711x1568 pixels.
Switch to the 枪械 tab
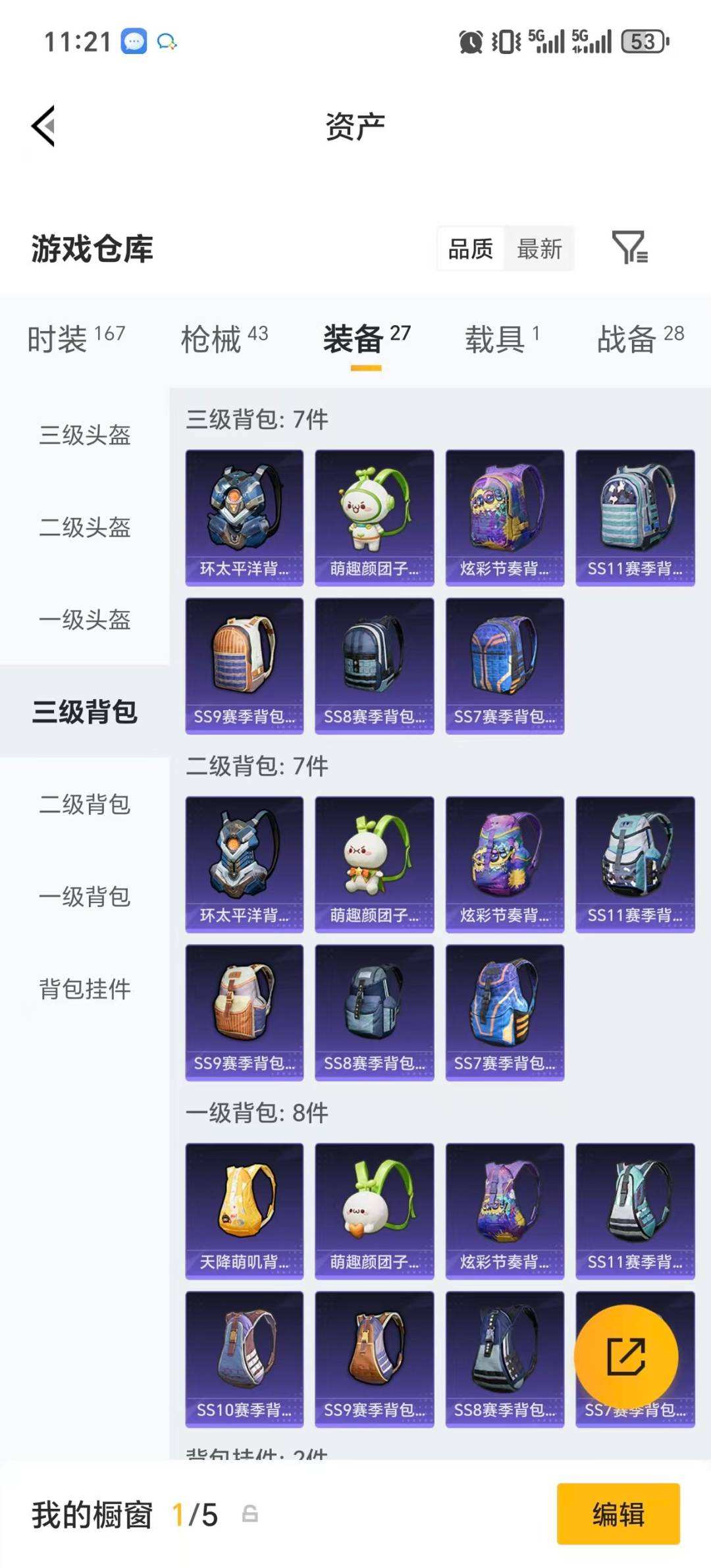click(224, 338)
